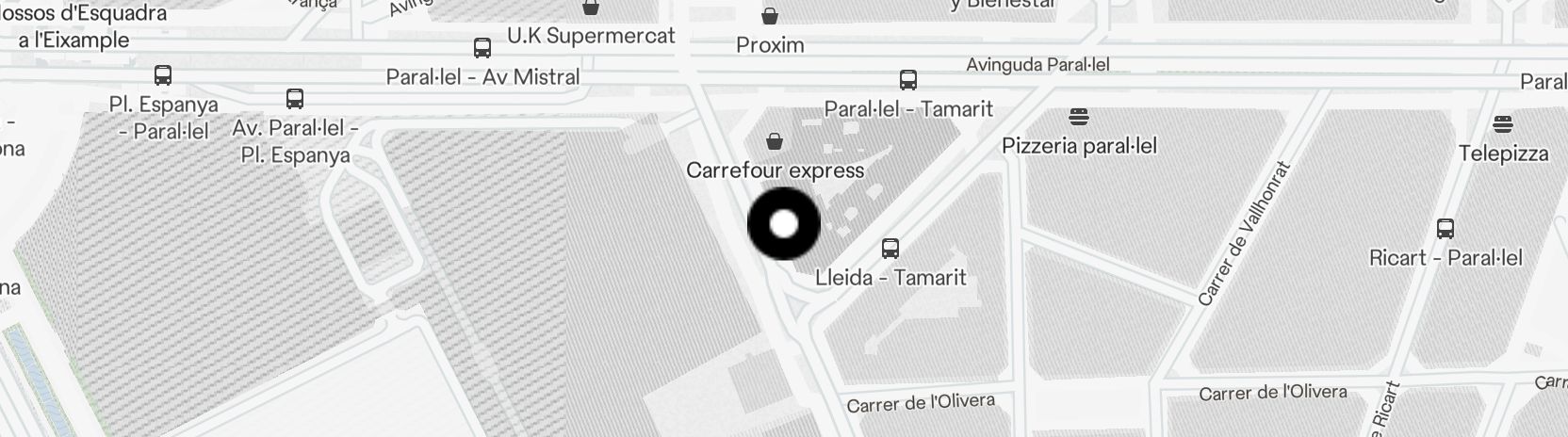Viewport: 1568px width, 437px height.
Task: Open the Lleida - Tamarit bus stop
Action: pos(890,248)
